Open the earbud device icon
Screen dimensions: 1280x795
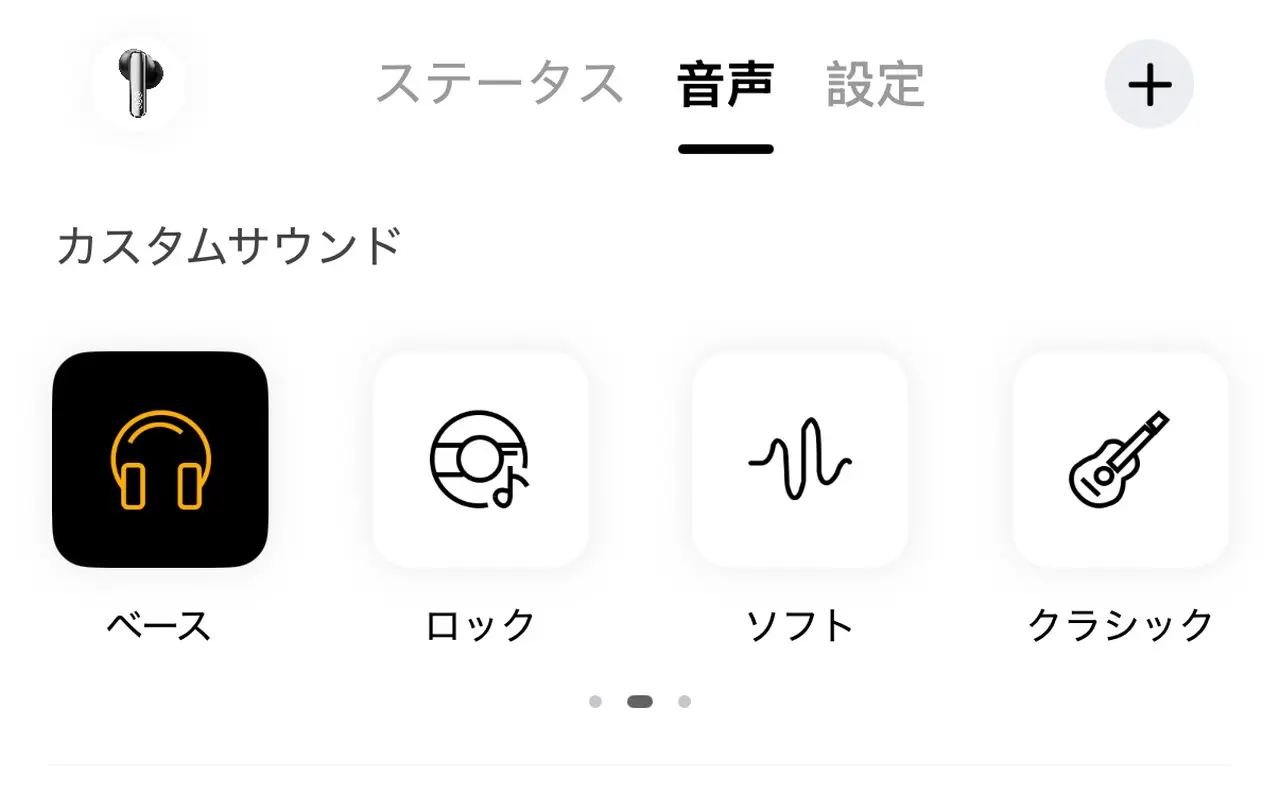click(x=140, y=84)
